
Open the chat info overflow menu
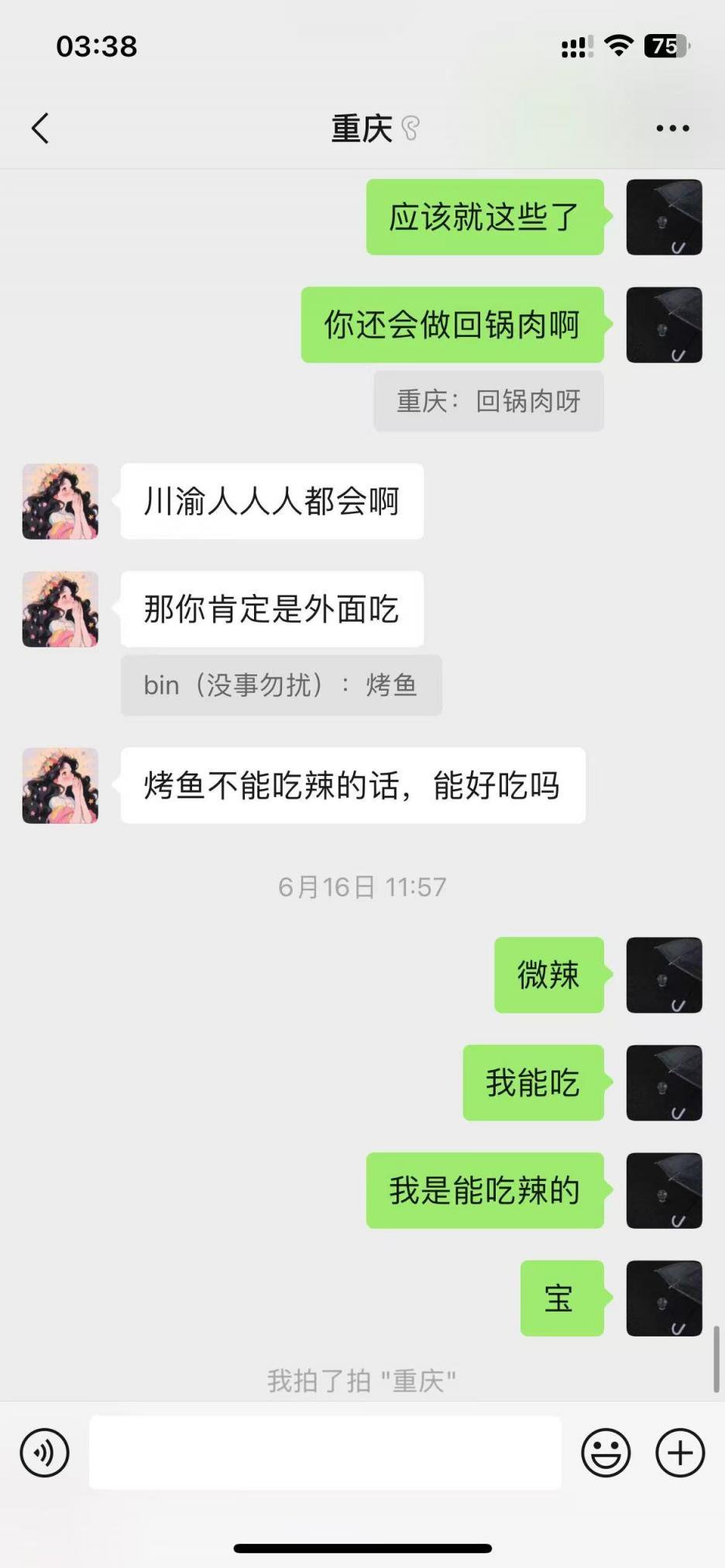[672, 129]
